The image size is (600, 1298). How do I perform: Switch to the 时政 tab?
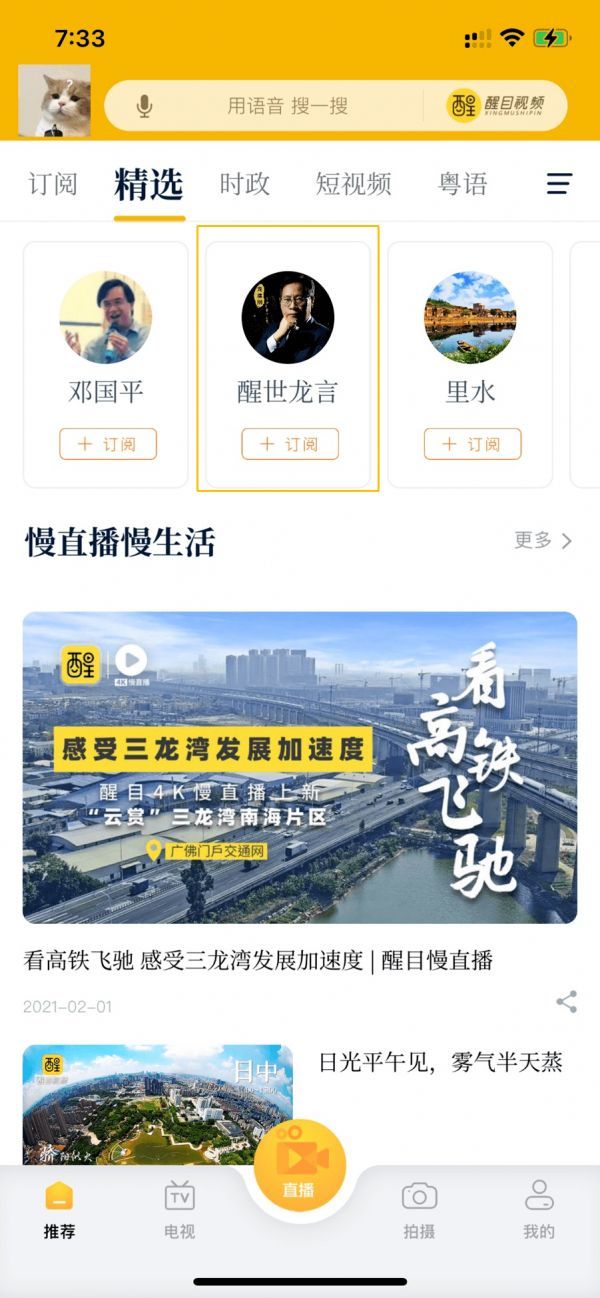[245, 184]
